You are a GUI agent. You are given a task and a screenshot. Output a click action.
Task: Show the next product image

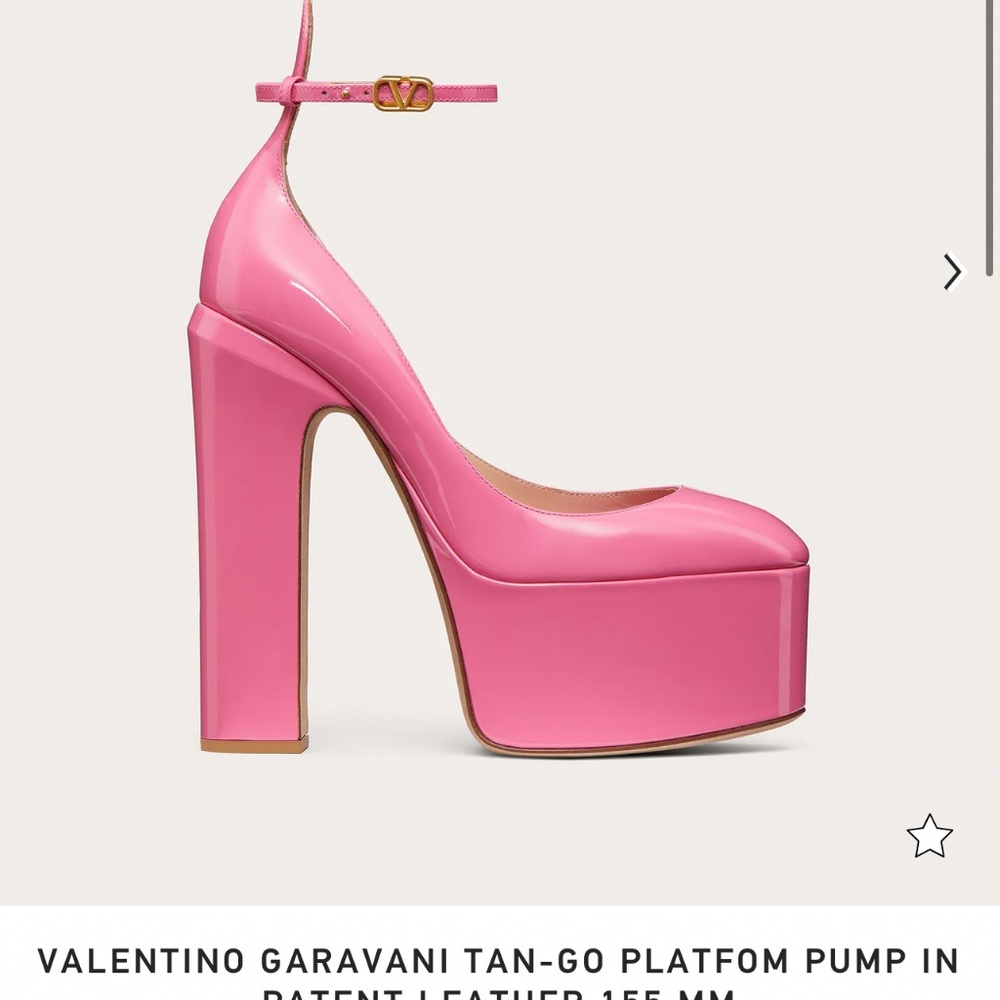pyautogui.click(x=952, y=272)
